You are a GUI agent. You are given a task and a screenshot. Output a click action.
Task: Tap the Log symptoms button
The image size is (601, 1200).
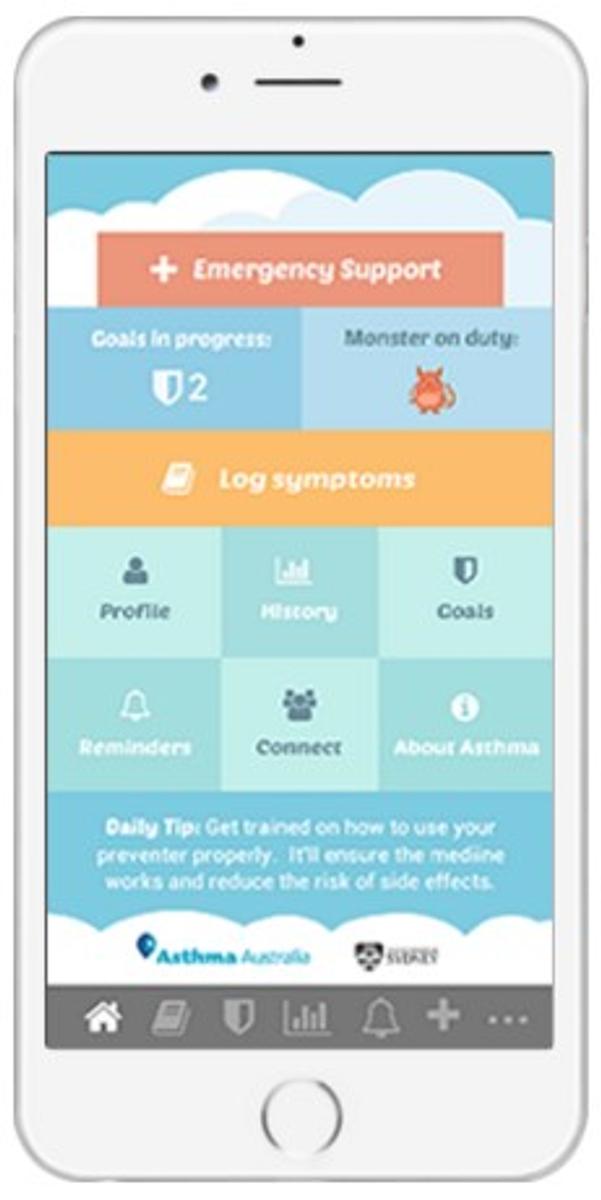click(x=300, y=479)
